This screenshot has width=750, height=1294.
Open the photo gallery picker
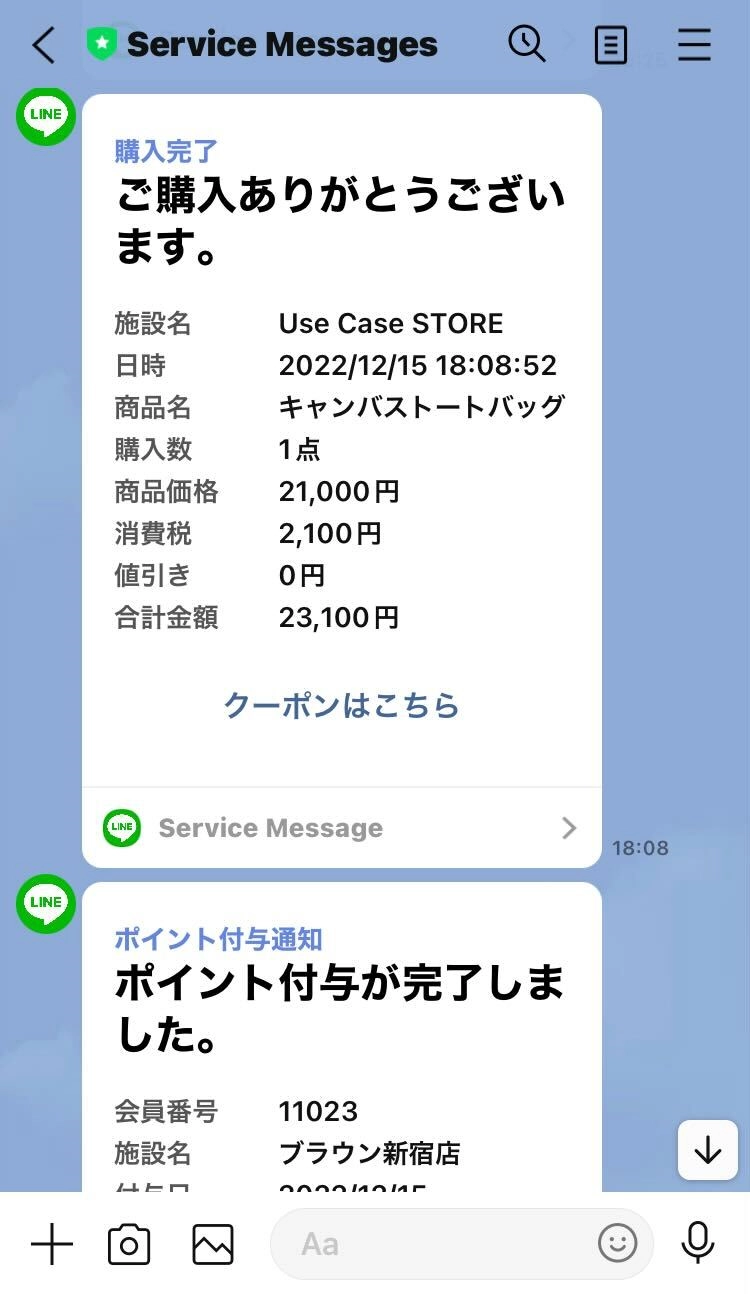tap(213, 1244)
